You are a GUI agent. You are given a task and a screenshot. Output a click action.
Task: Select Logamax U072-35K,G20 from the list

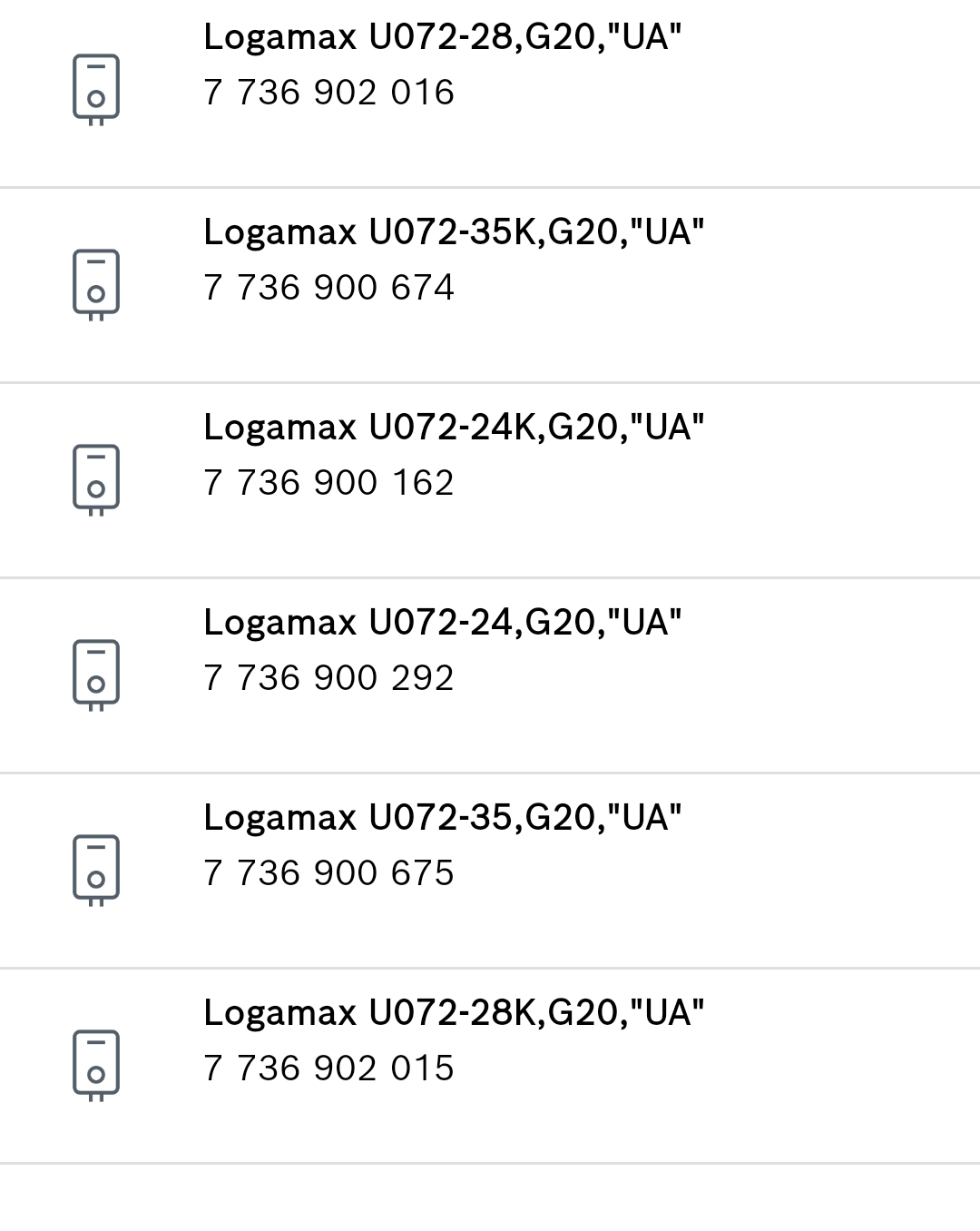454,260
